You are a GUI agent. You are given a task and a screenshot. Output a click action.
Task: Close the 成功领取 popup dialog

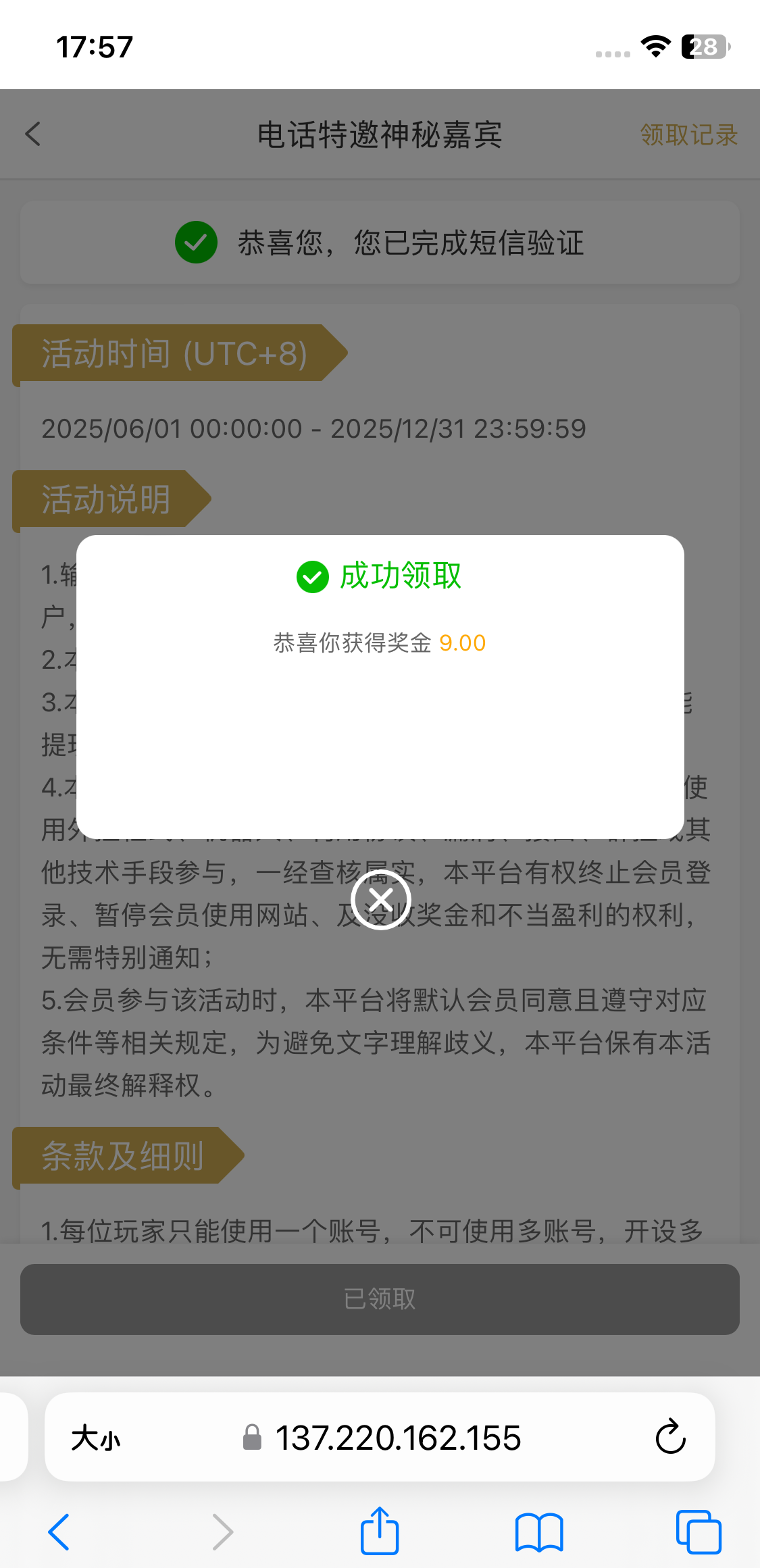381,899
